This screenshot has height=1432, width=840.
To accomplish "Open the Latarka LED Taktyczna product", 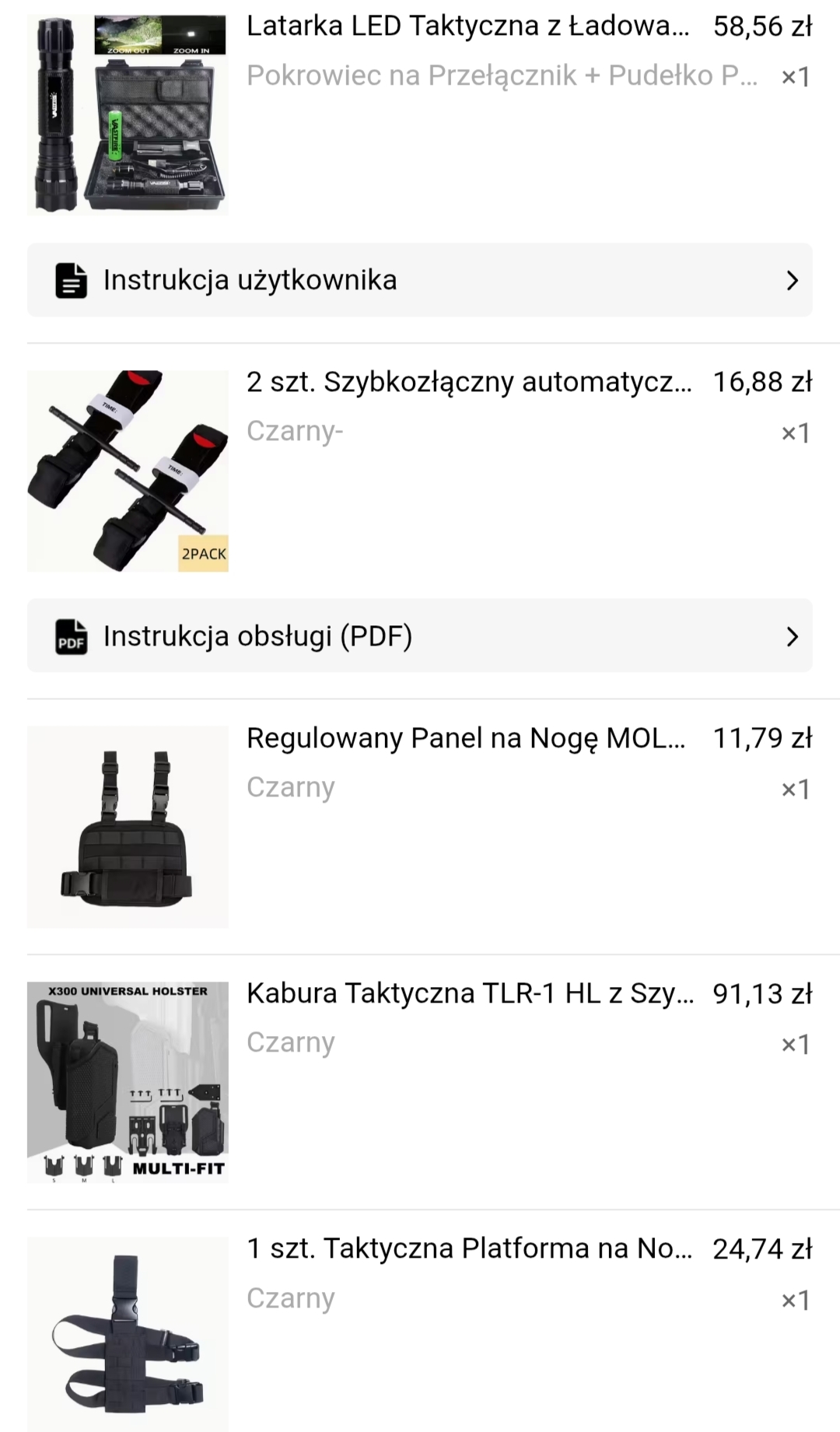I will coord(467,26).
